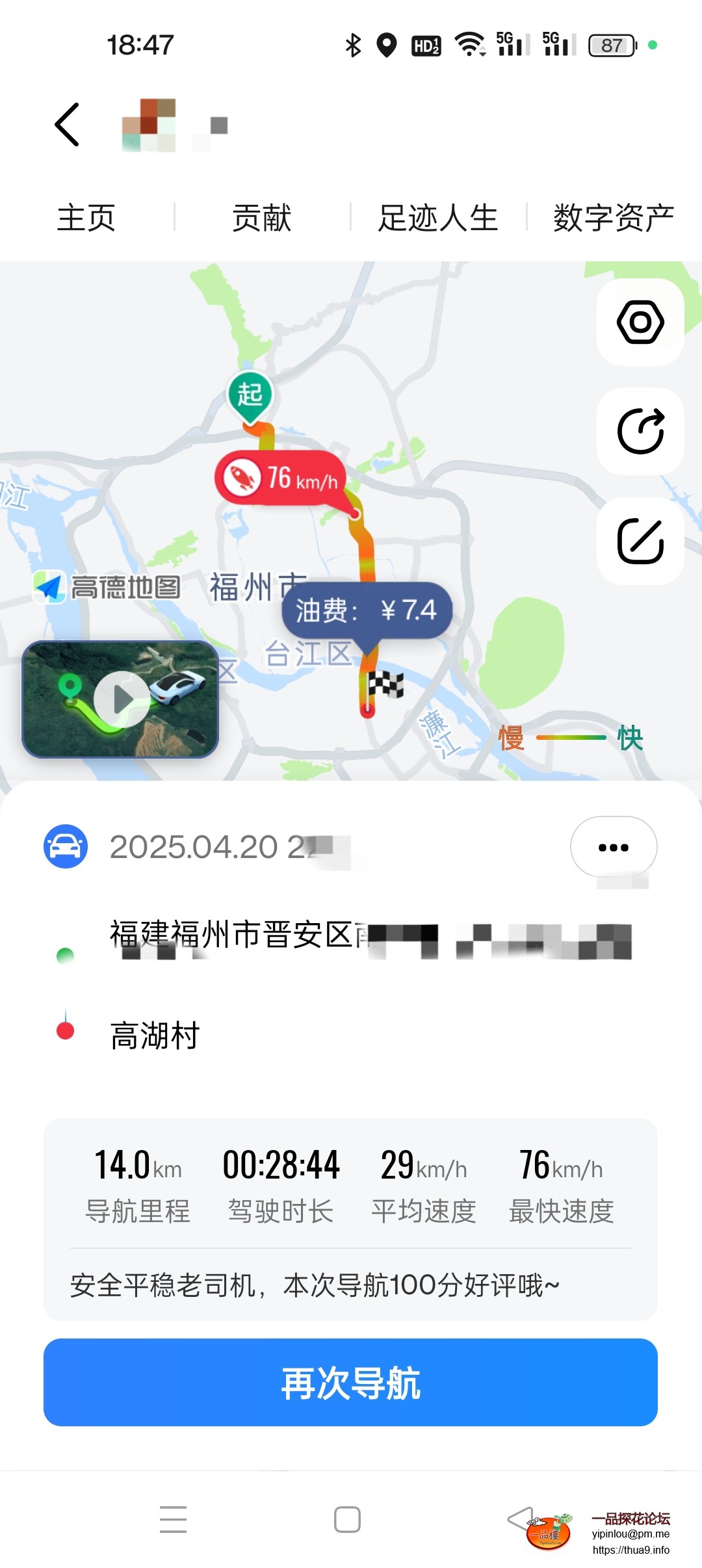The height and width of the screenshot is (1568, 702).
Task: Switch to the 数字资产 tab
Action: [614, 218]
